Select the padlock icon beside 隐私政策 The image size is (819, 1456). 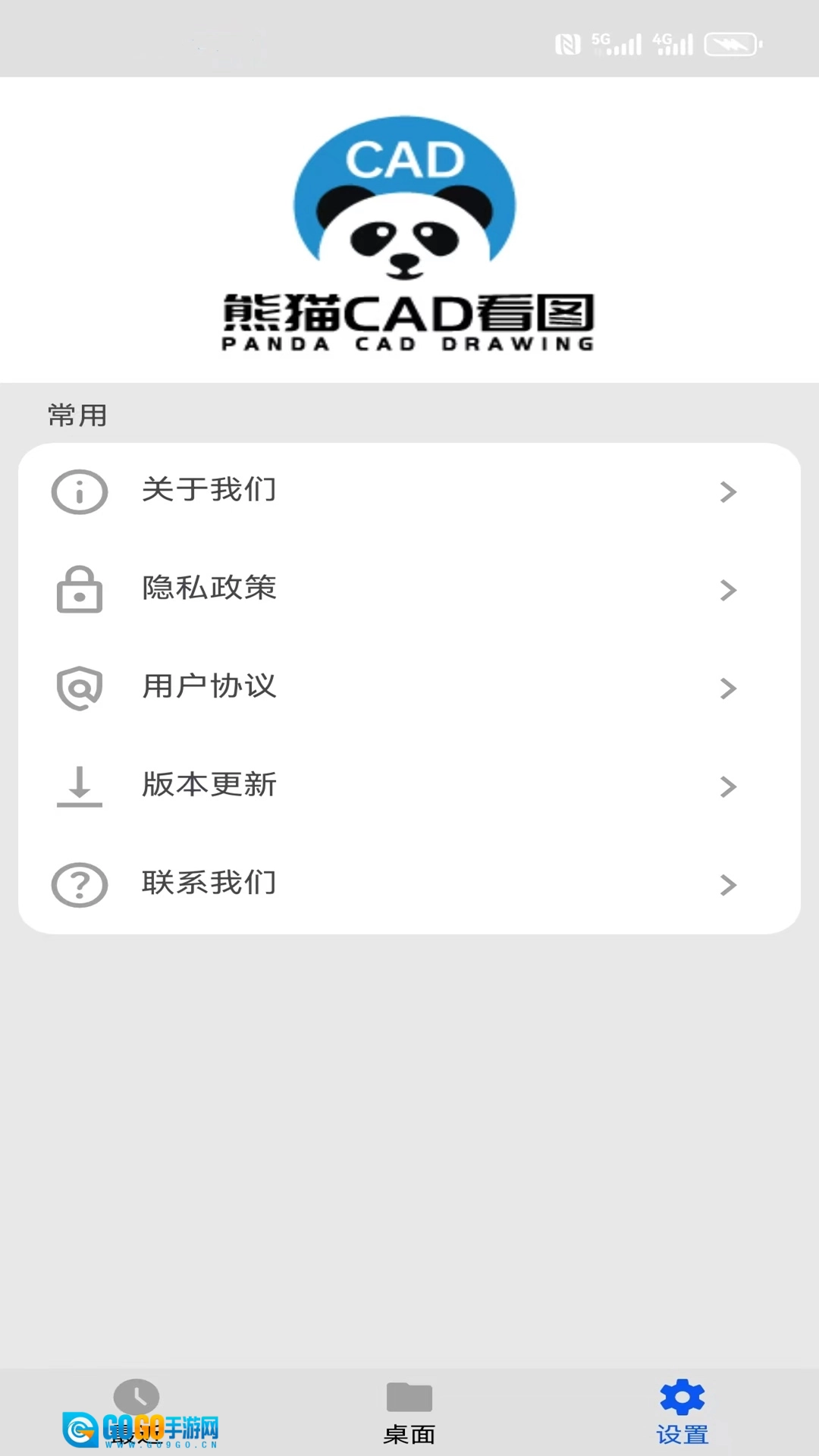coord(79,590)
